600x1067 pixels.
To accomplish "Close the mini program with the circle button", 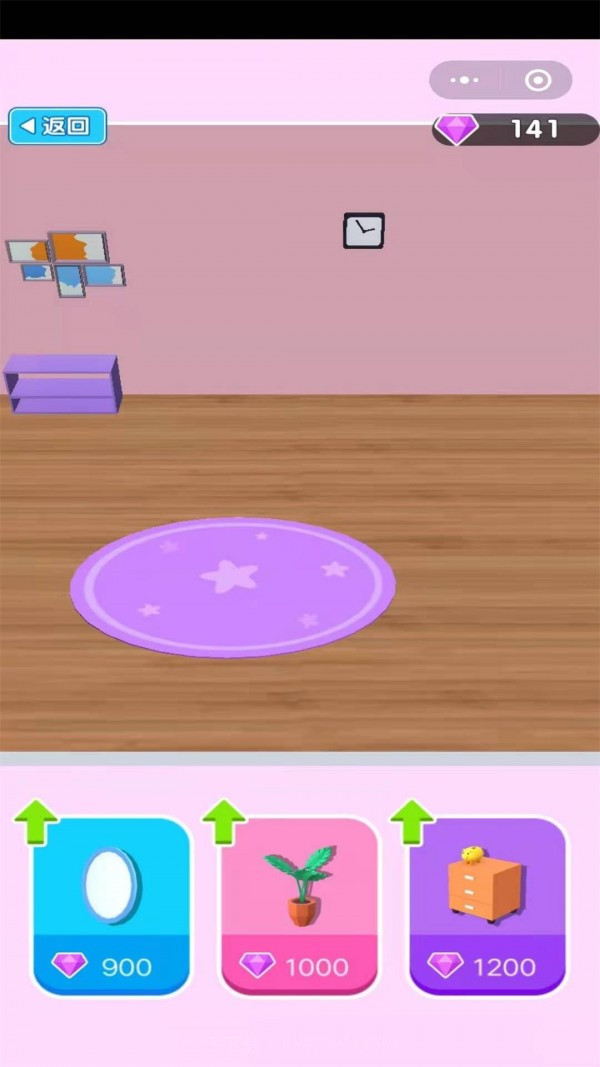I will click(x=538, y=80).
